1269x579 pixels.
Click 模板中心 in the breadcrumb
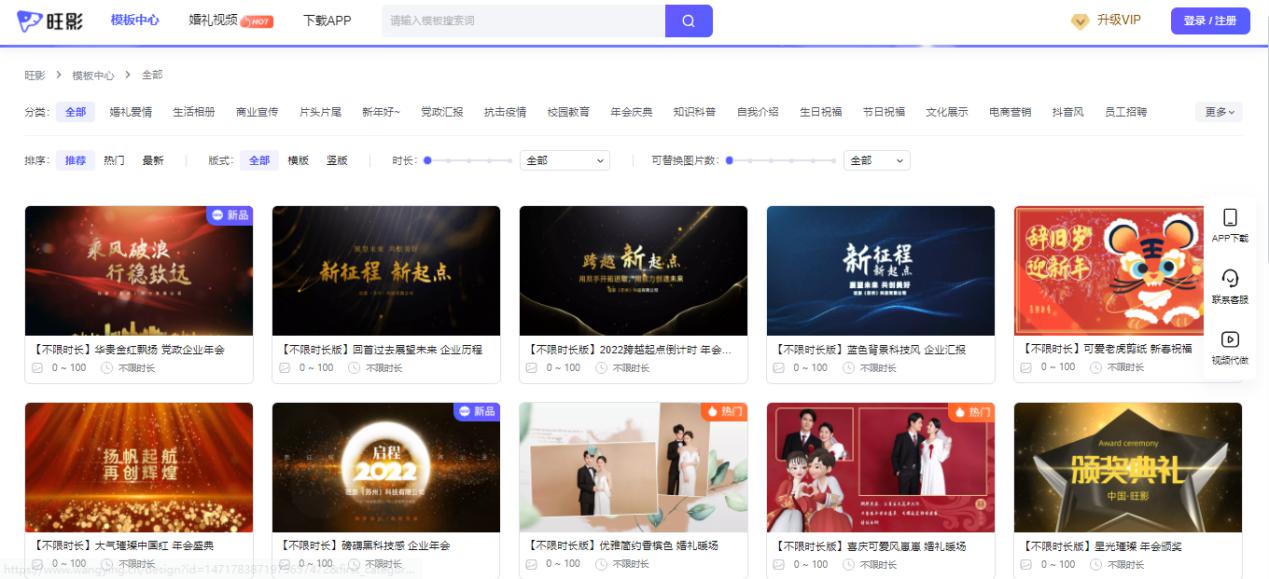[93, 75]
